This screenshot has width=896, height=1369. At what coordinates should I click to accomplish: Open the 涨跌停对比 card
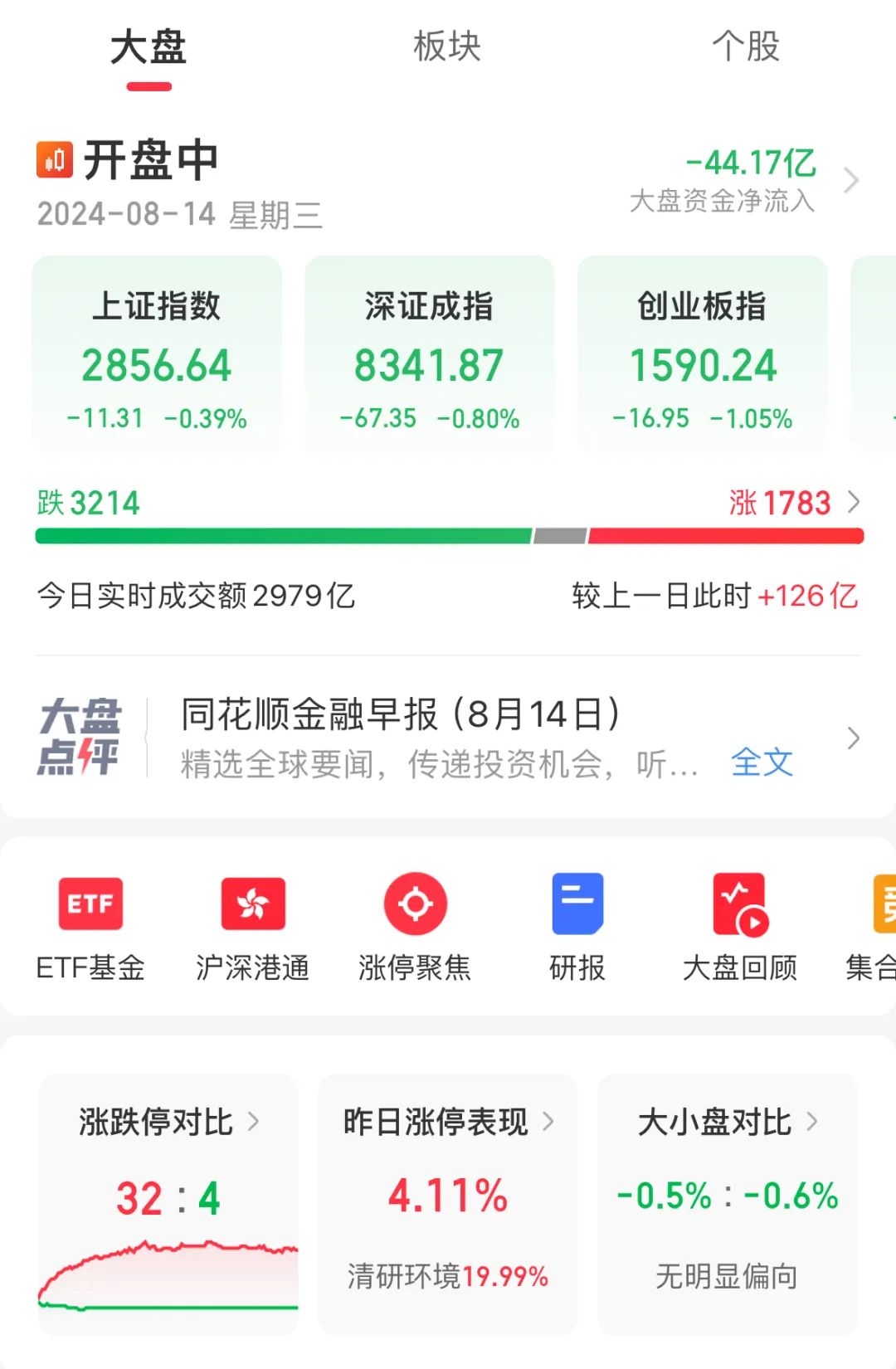pyautogui.click(x=168, y=1203)
